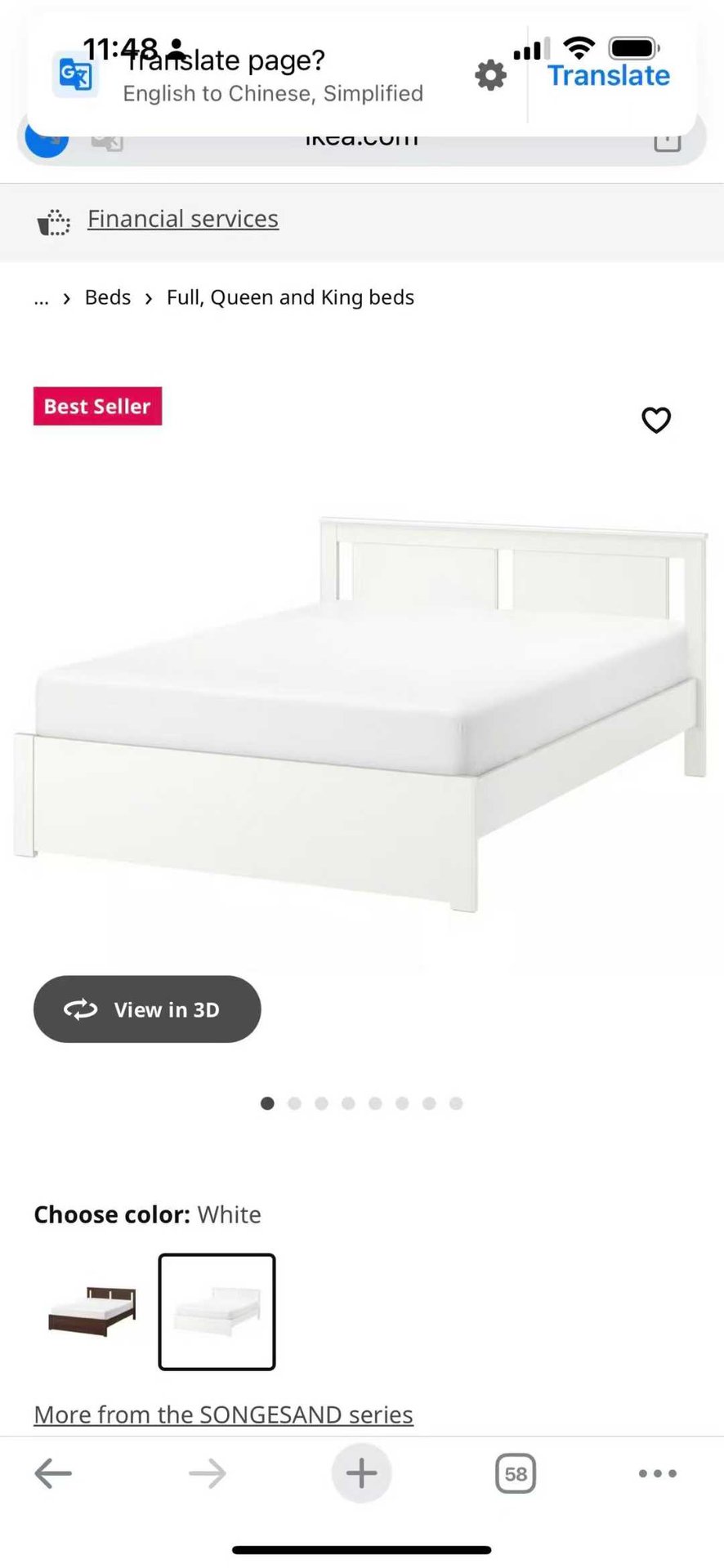The width and height of the screenshot is (724, 1568).
Task: View the bed in 3D
Action: (x=147, y=1009)
